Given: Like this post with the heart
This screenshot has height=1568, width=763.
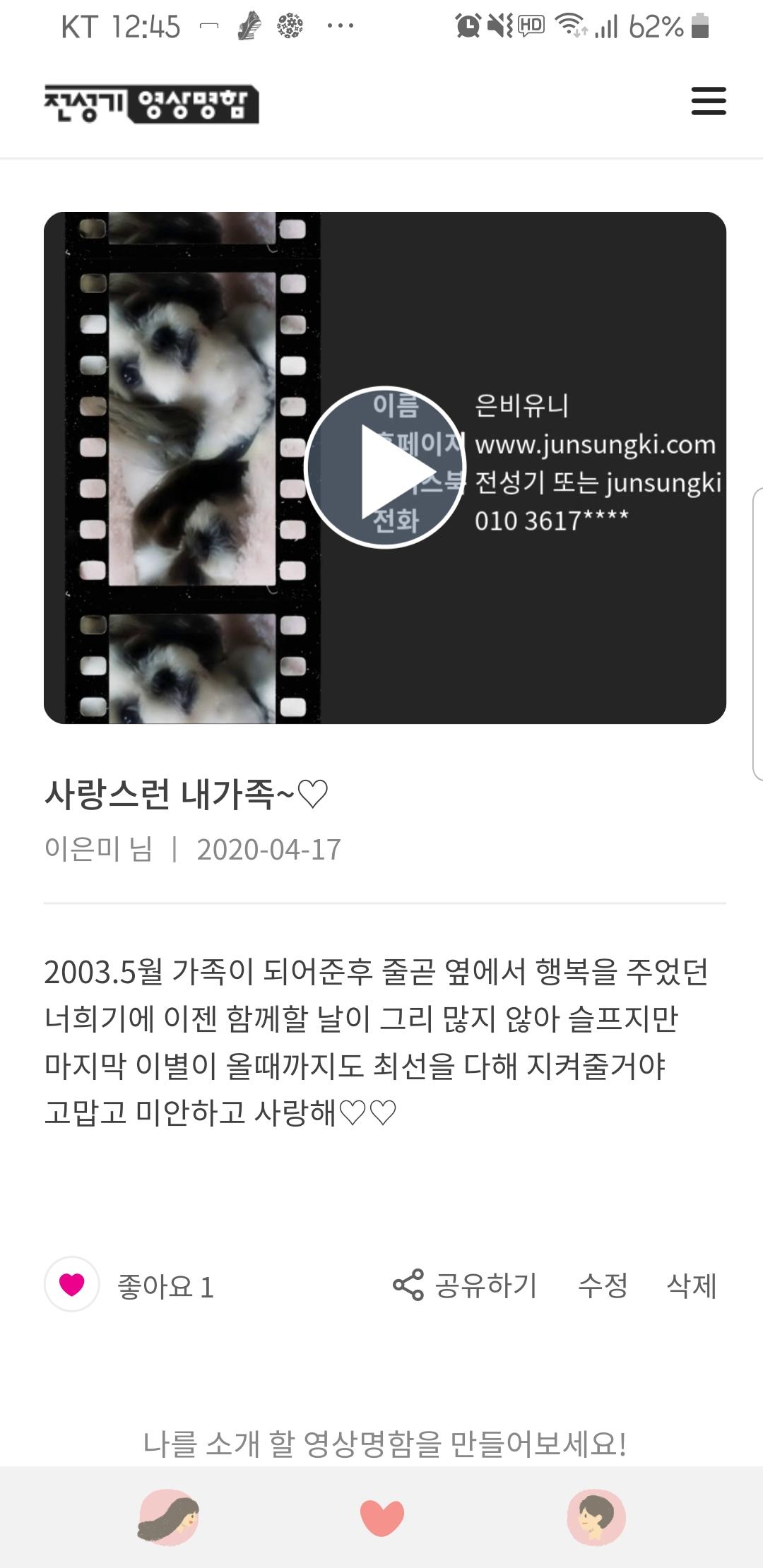Looking at the screenshot, I should click(71, 1284).
